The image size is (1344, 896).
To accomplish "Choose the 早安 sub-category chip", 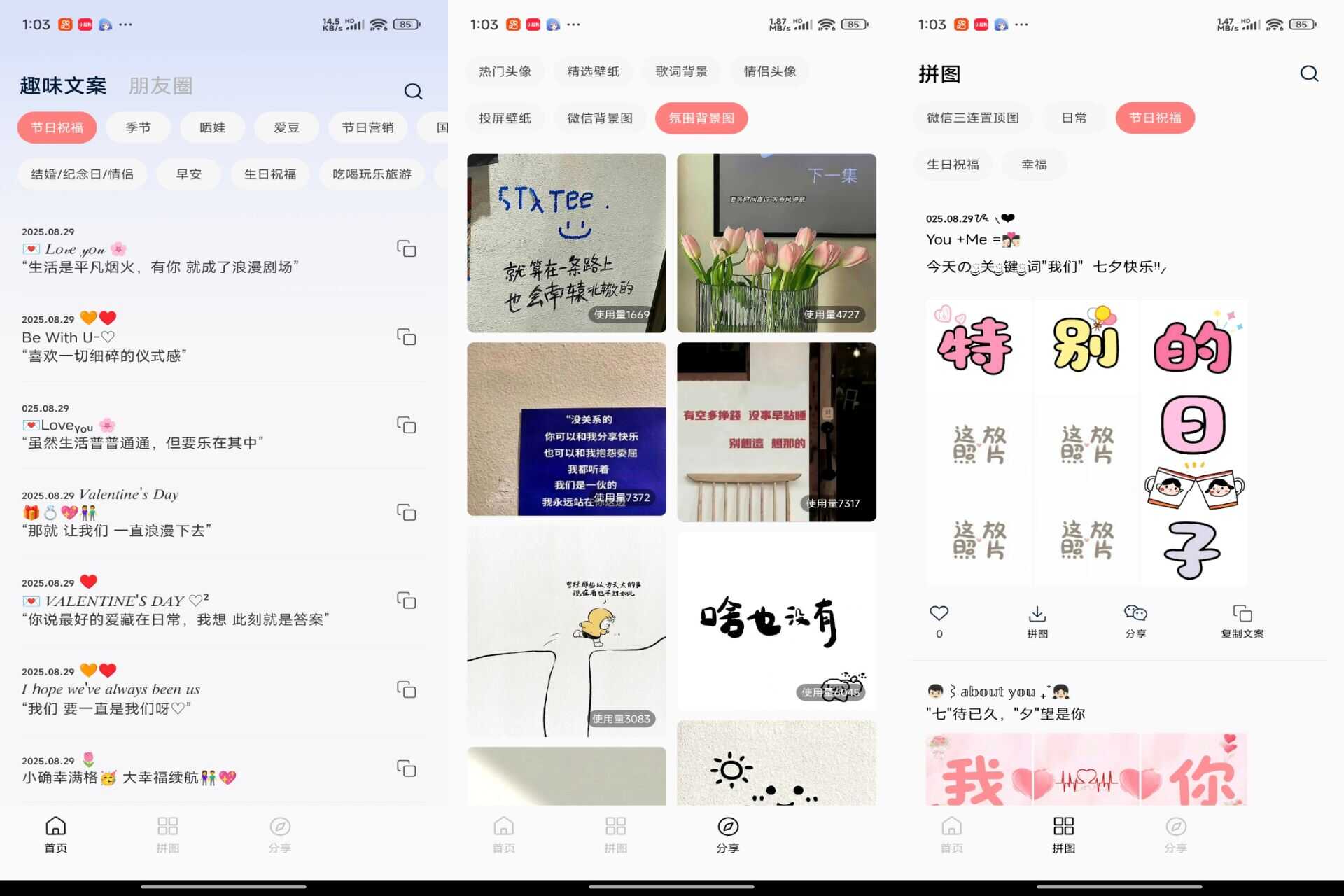I will click(x=188, y=174).
